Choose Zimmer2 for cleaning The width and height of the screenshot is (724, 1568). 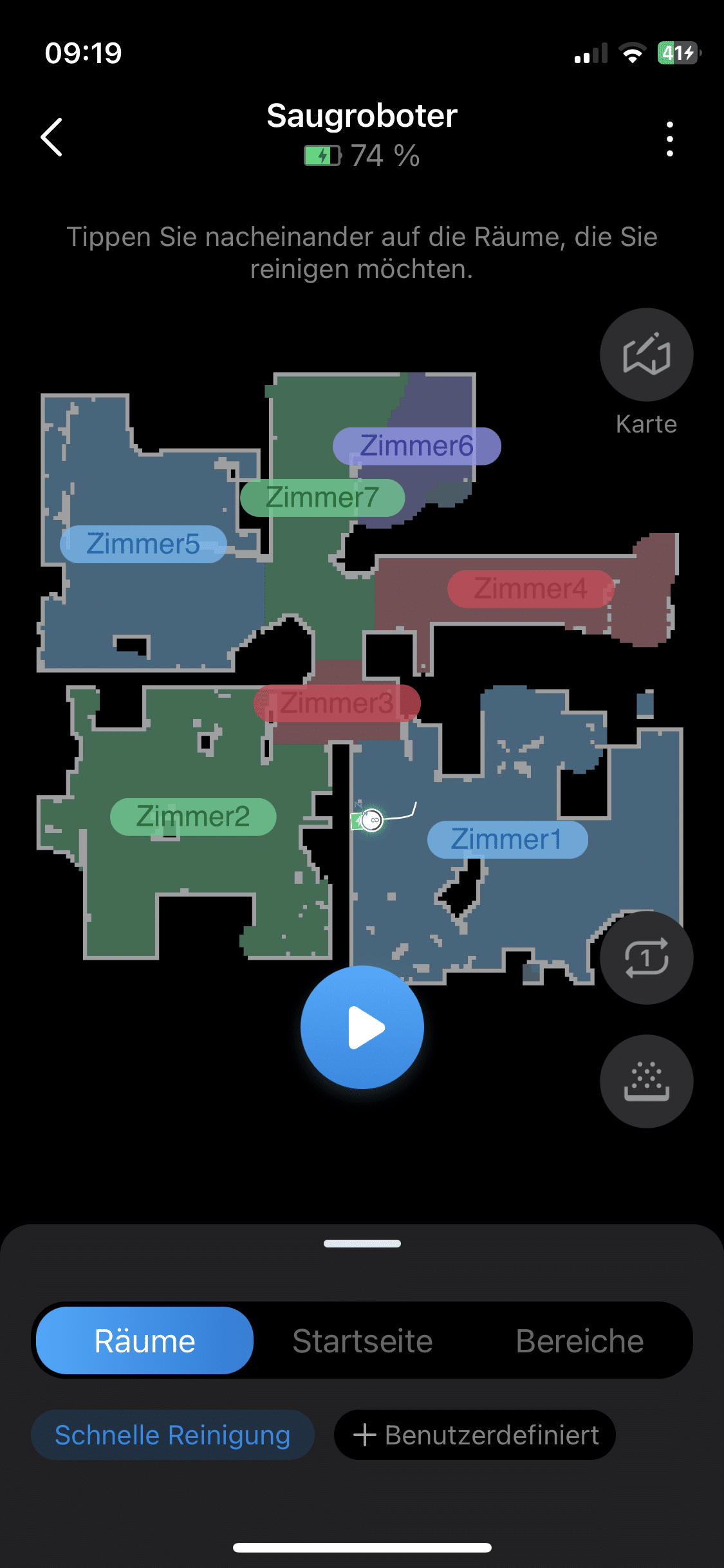pyautogui.click(x=193, y=817)
